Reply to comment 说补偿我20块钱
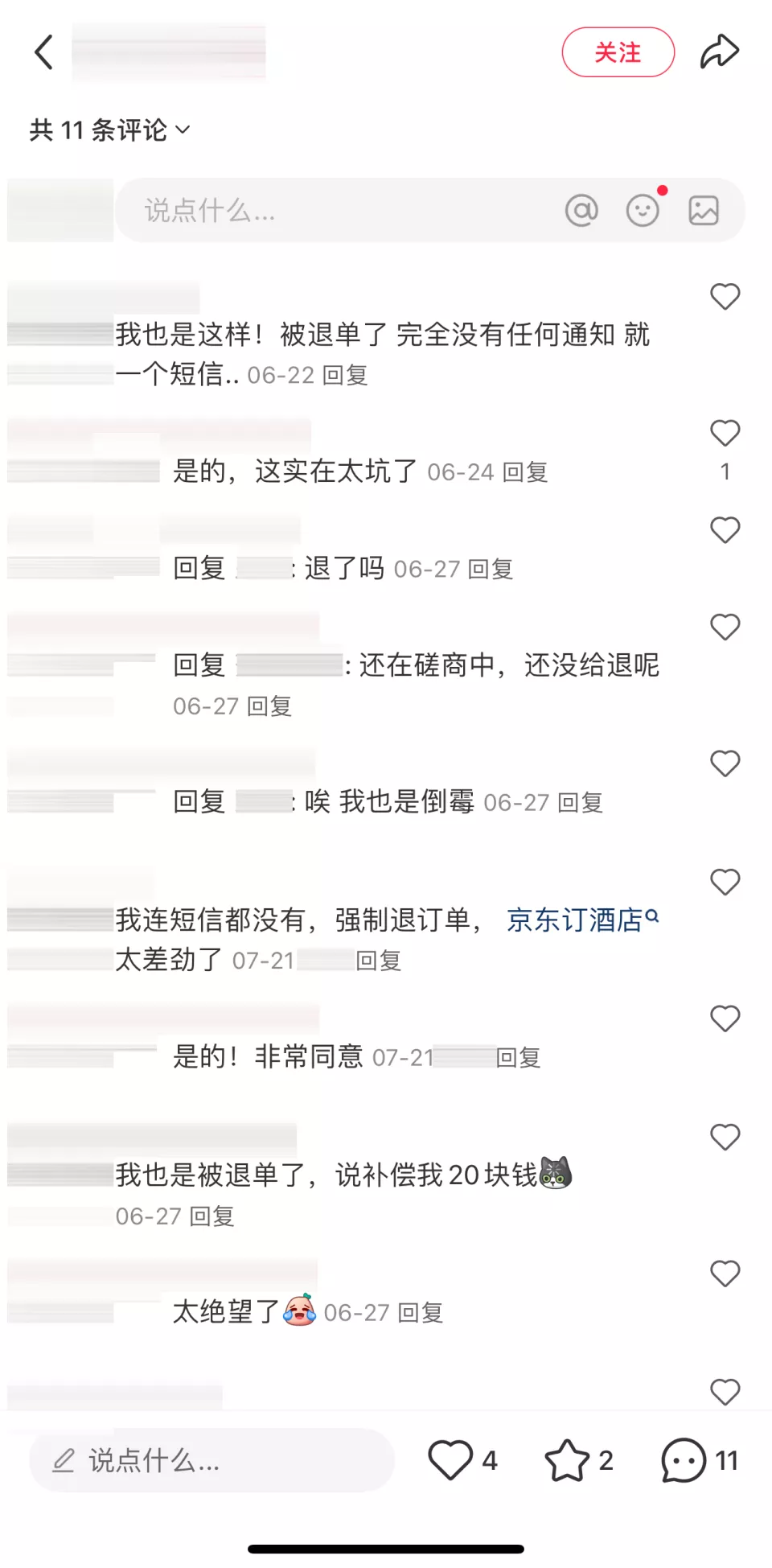 211,1216
